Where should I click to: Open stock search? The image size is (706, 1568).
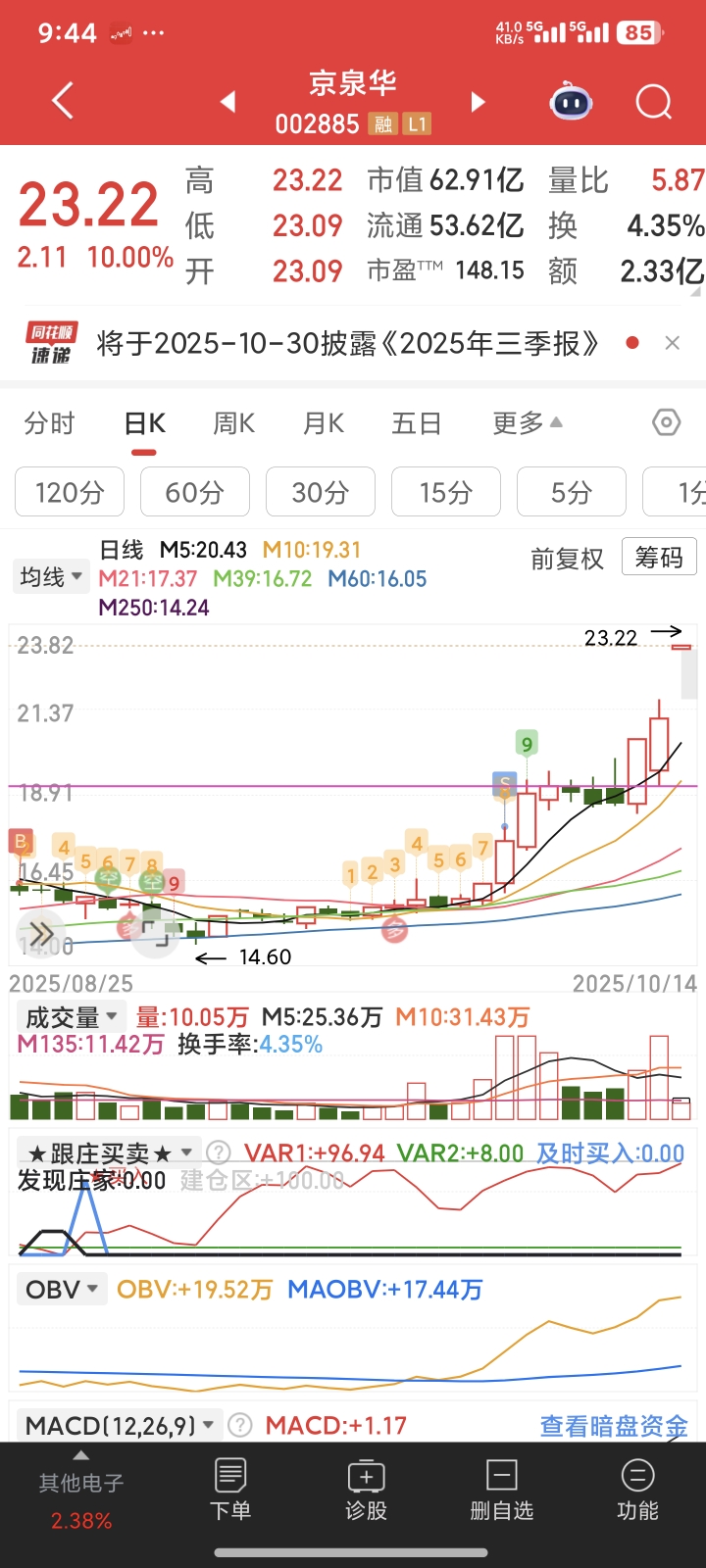pyautogui.click(x=653, y=102)
